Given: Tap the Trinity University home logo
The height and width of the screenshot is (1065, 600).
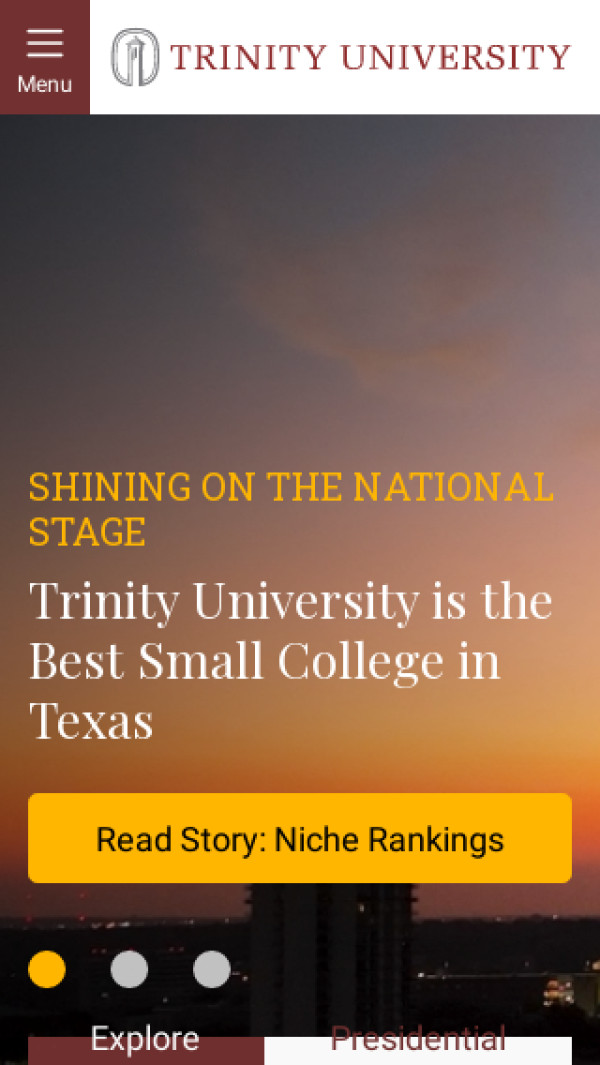Looking at the screenshot, I should pos(340,57).
